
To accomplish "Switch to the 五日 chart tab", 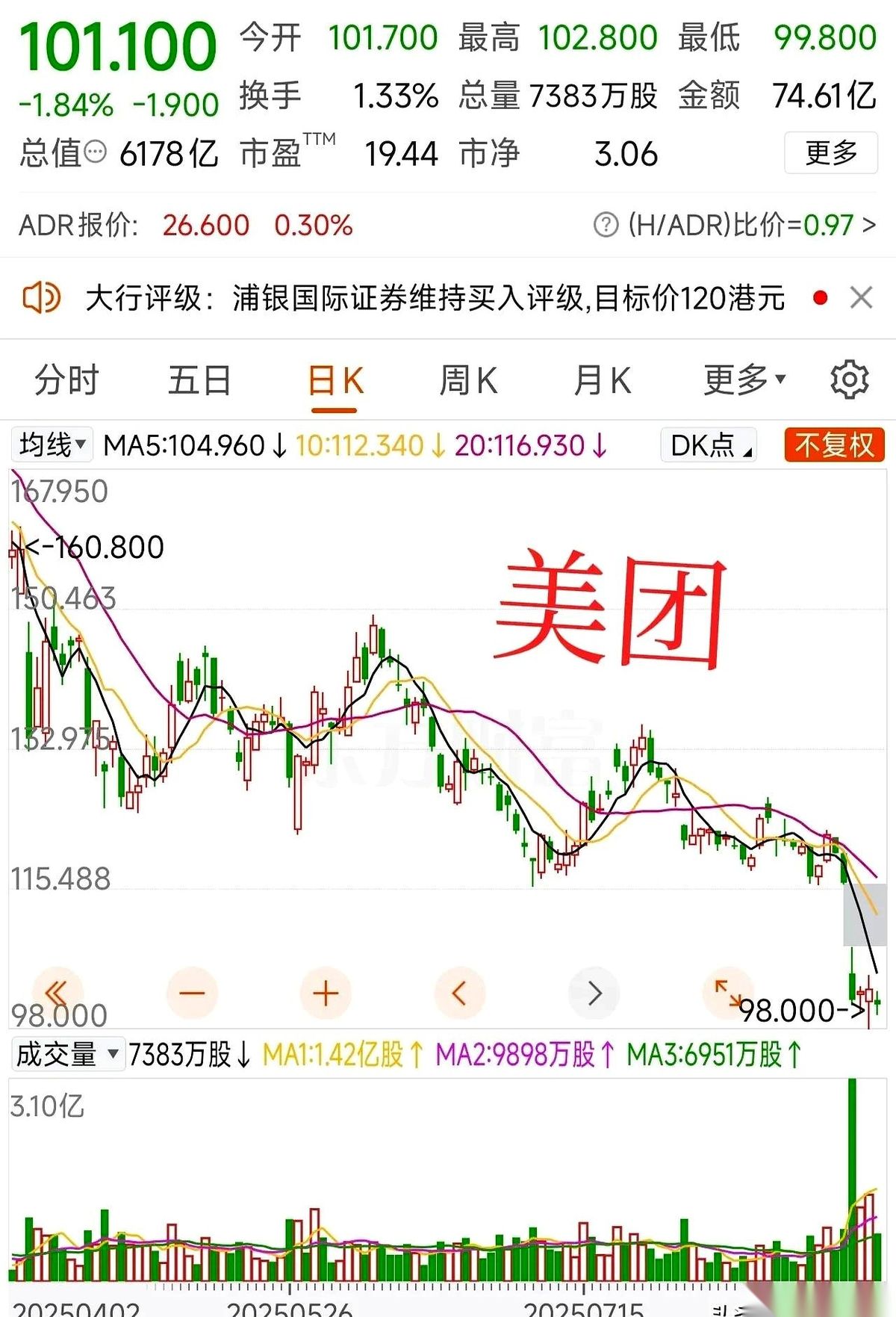I will pos(199,380).
